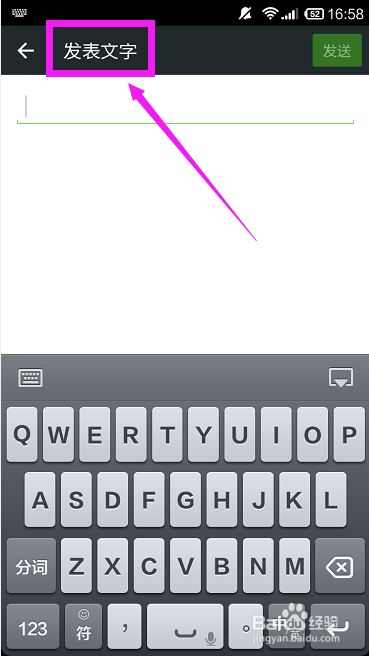The image size is (369, 656).
Task: Tap the space bar
Action: [185, 629]
